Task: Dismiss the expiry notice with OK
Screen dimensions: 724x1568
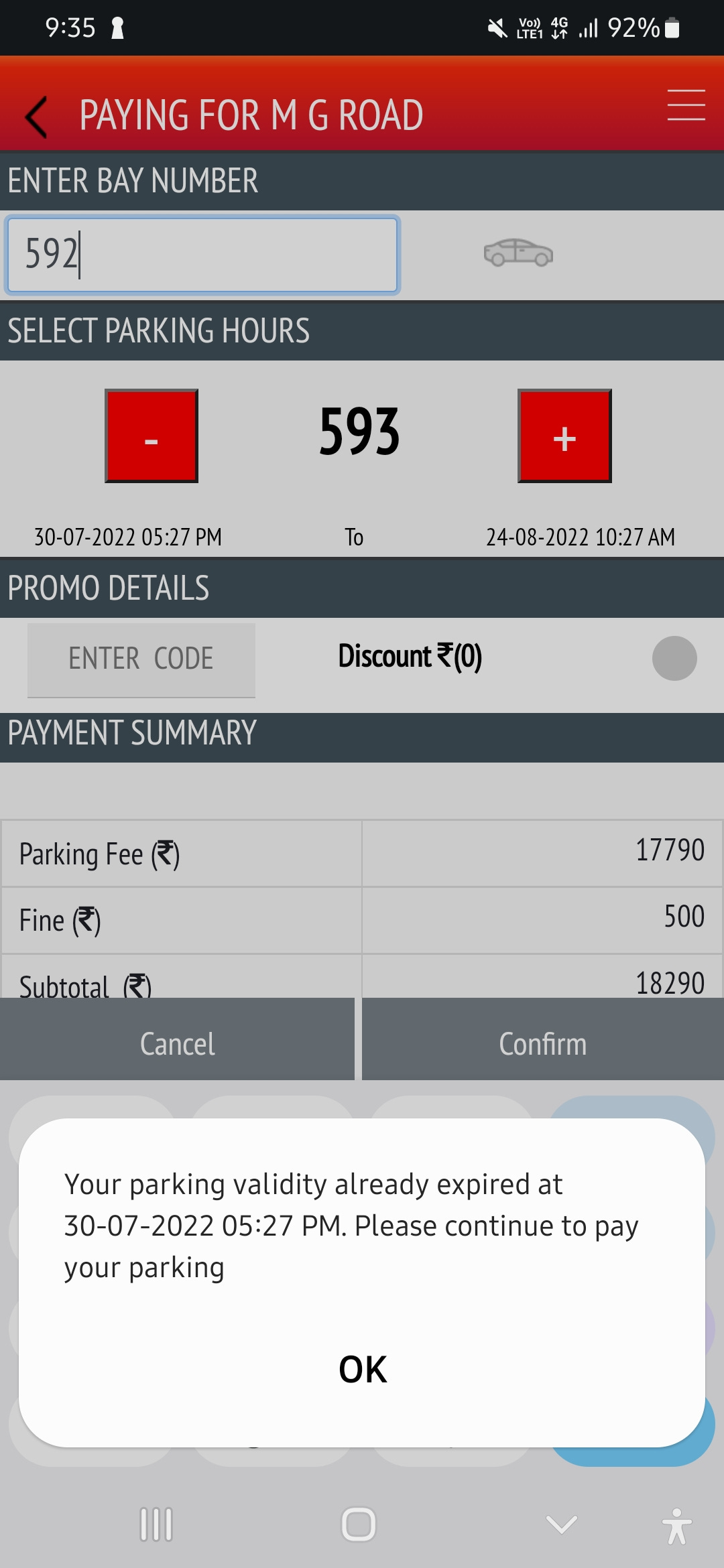Action: 363,1369
